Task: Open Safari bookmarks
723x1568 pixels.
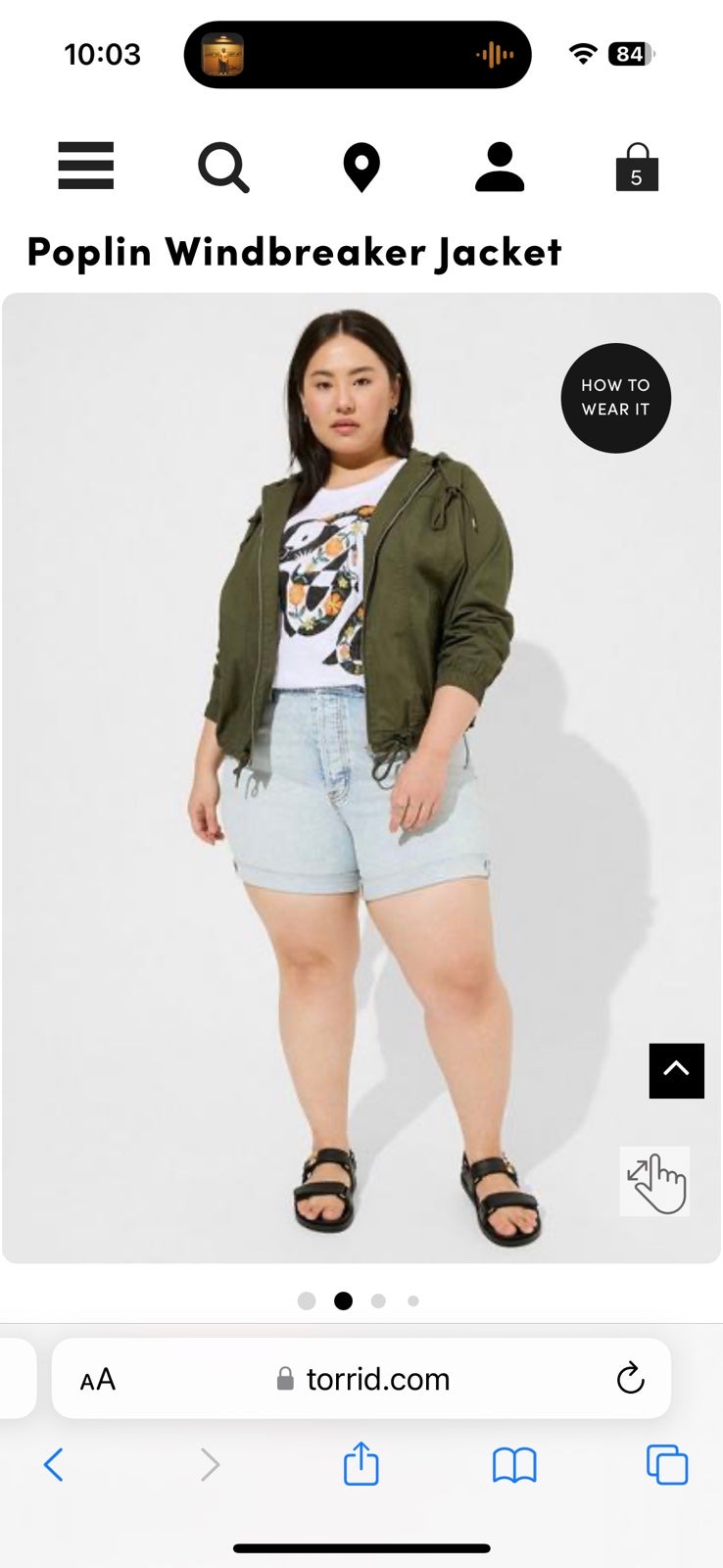Action: click(x=514, y=1465)
